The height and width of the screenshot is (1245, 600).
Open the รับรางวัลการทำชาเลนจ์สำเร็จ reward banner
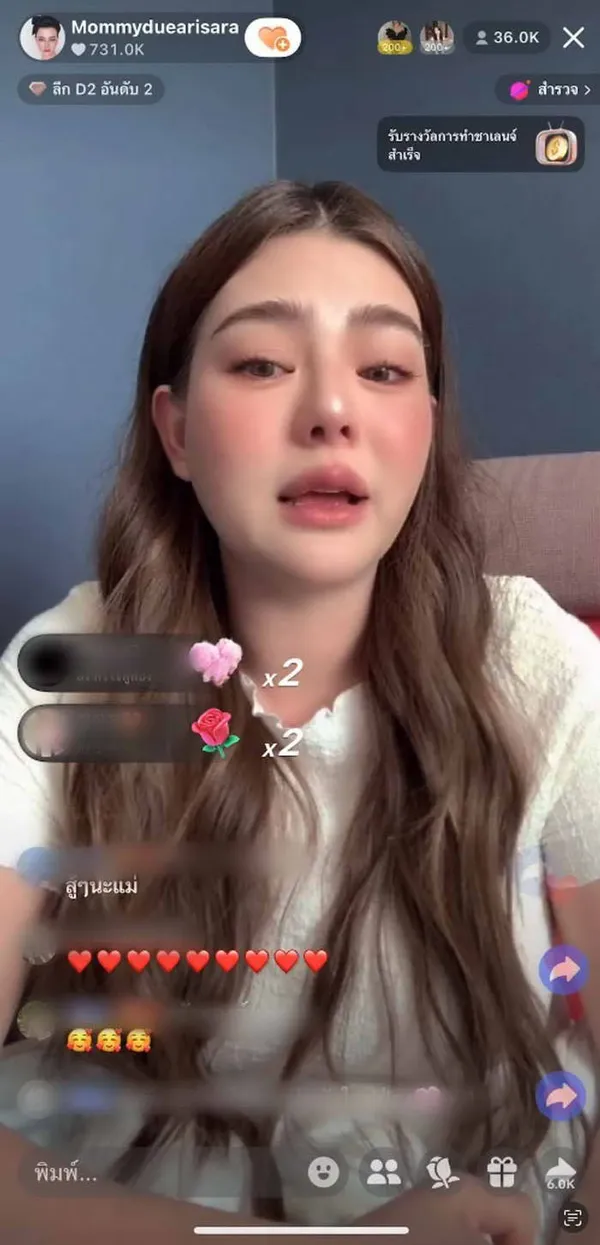(x=481, y=144)
